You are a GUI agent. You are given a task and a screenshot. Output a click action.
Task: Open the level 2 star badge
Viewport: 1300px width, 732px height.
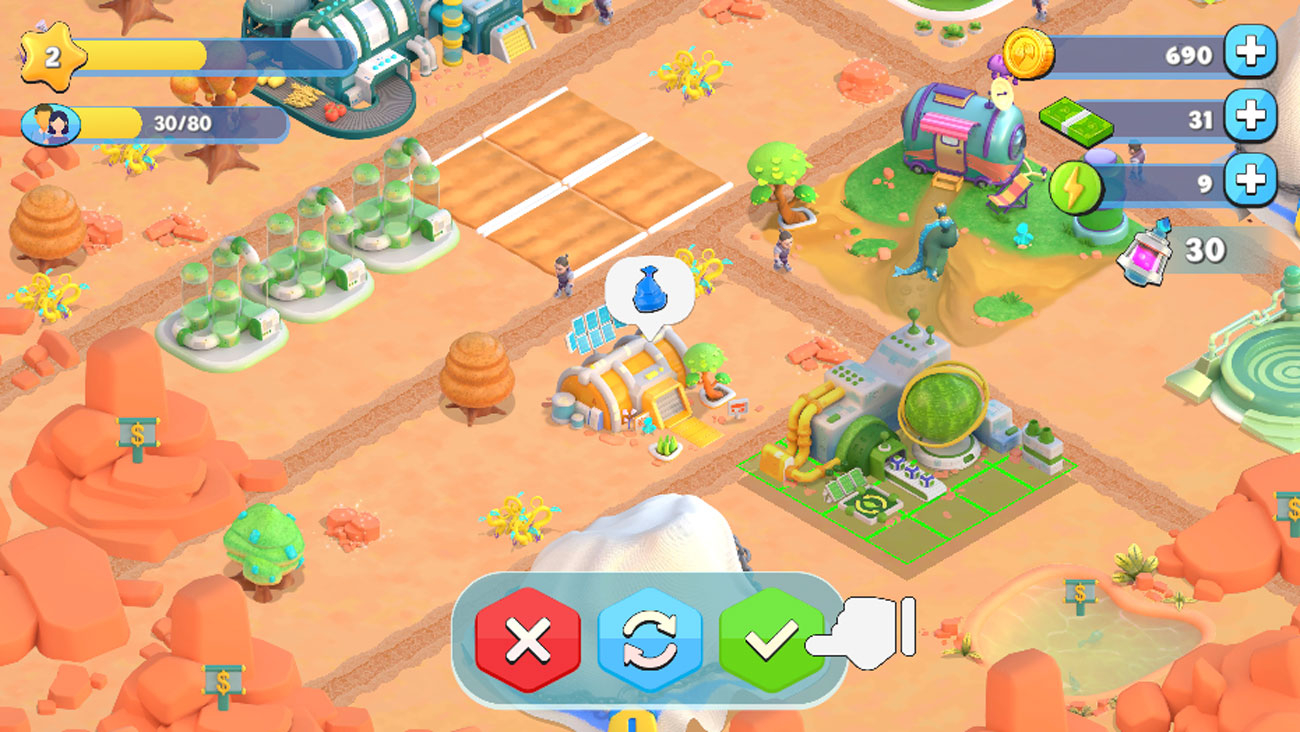[x=52, y=56]
